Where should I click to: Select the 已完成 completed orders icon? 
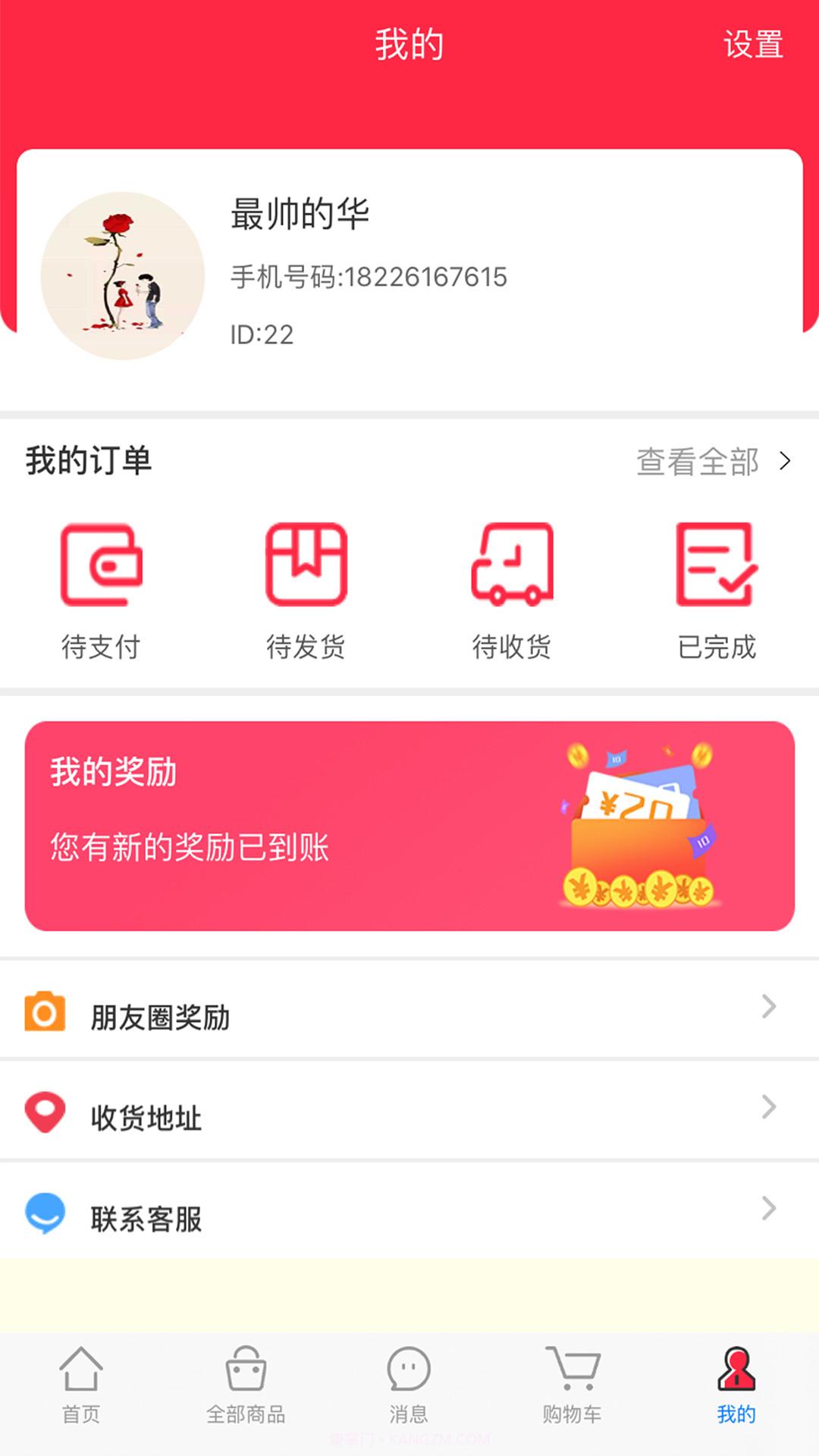point(717,563)
